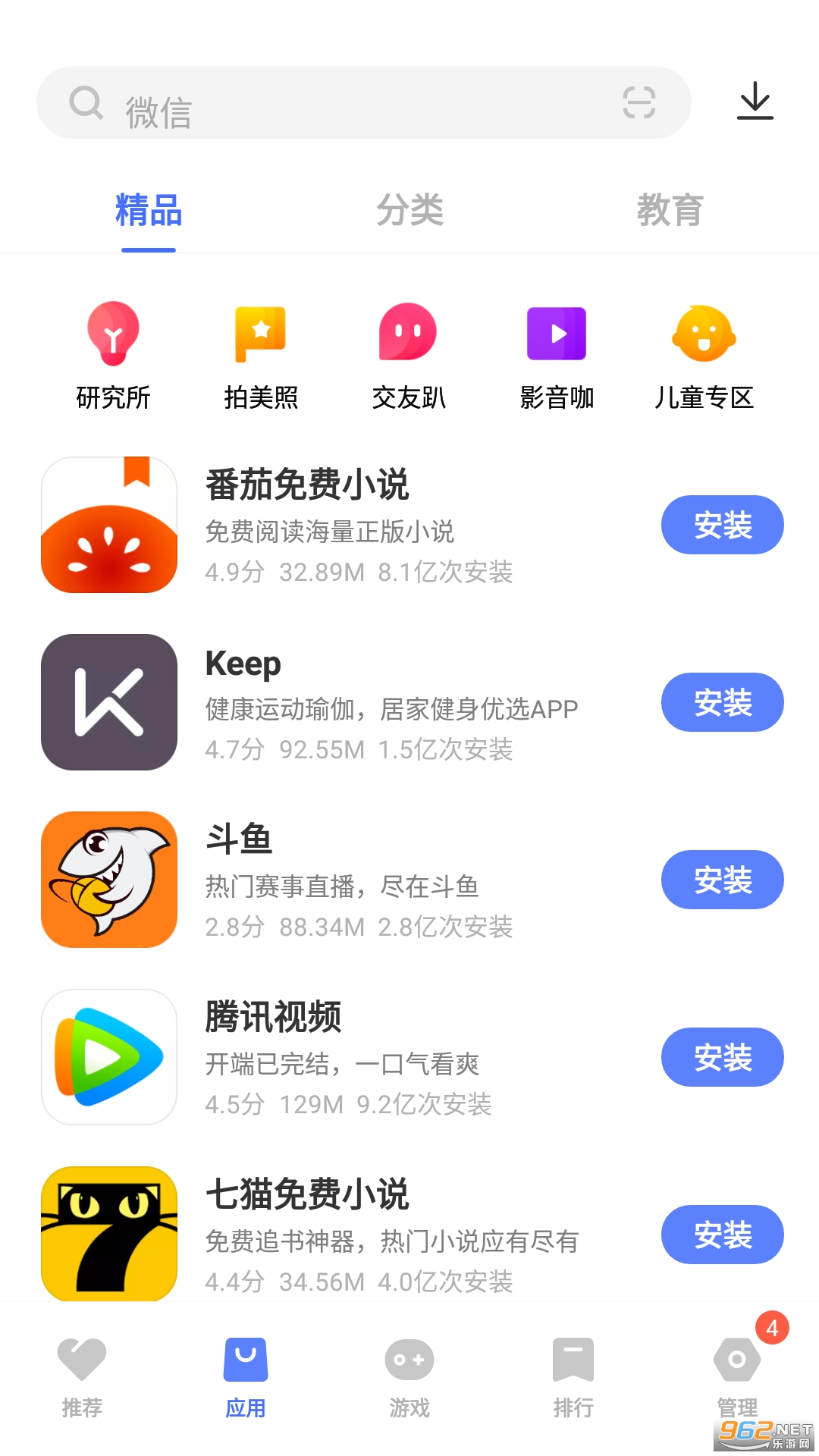Open the downloads manager icon
819x1456 pixels.
click(755, 101)
